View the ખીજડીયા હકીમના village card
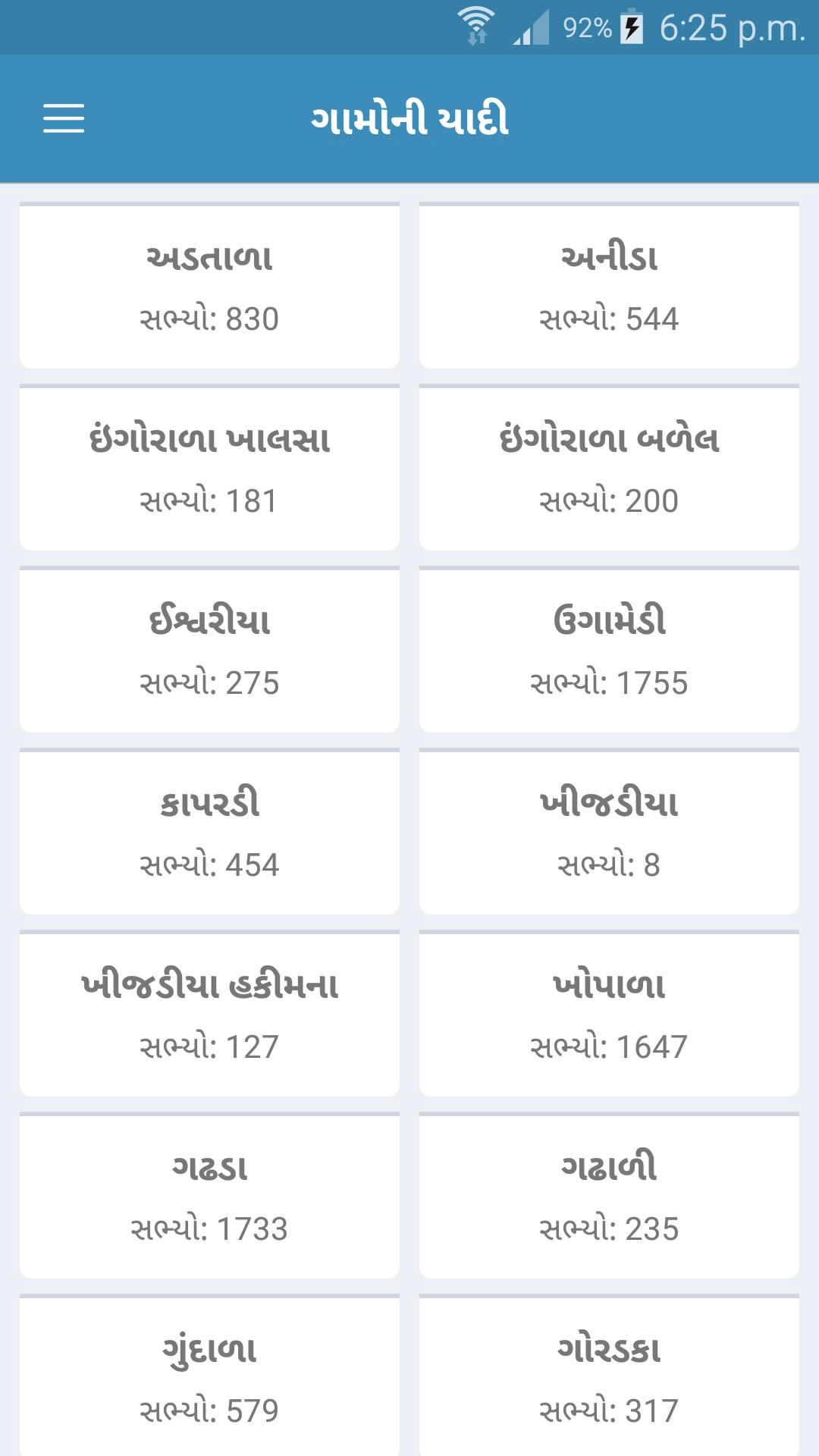Screen dimensions: 819x1456 tap(209, 1015)
